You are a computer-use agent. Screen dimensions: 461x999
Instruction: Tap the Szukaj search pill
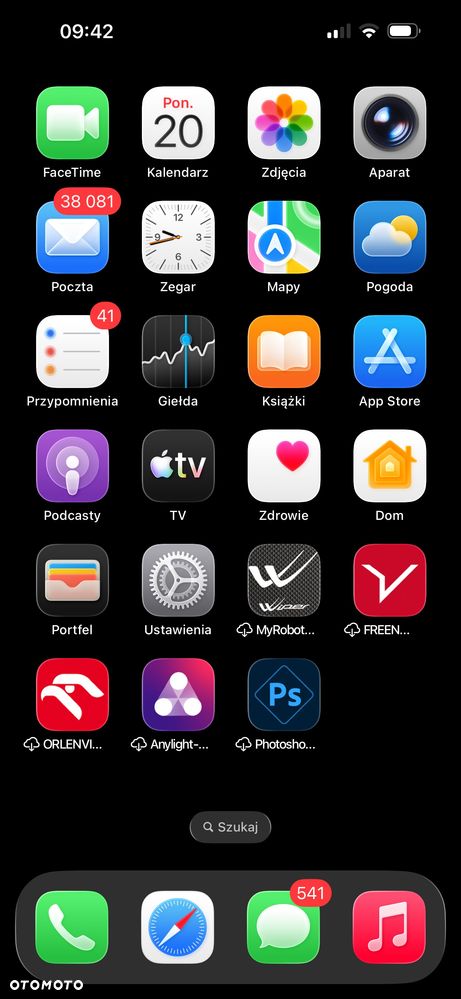[230, 827]
